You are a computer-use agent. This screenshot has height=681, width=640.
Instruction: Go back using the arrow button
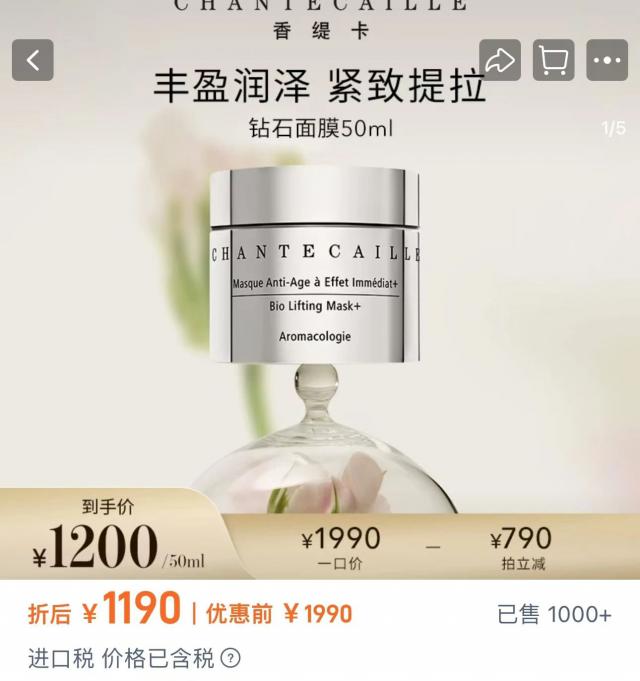pos(33,61)
